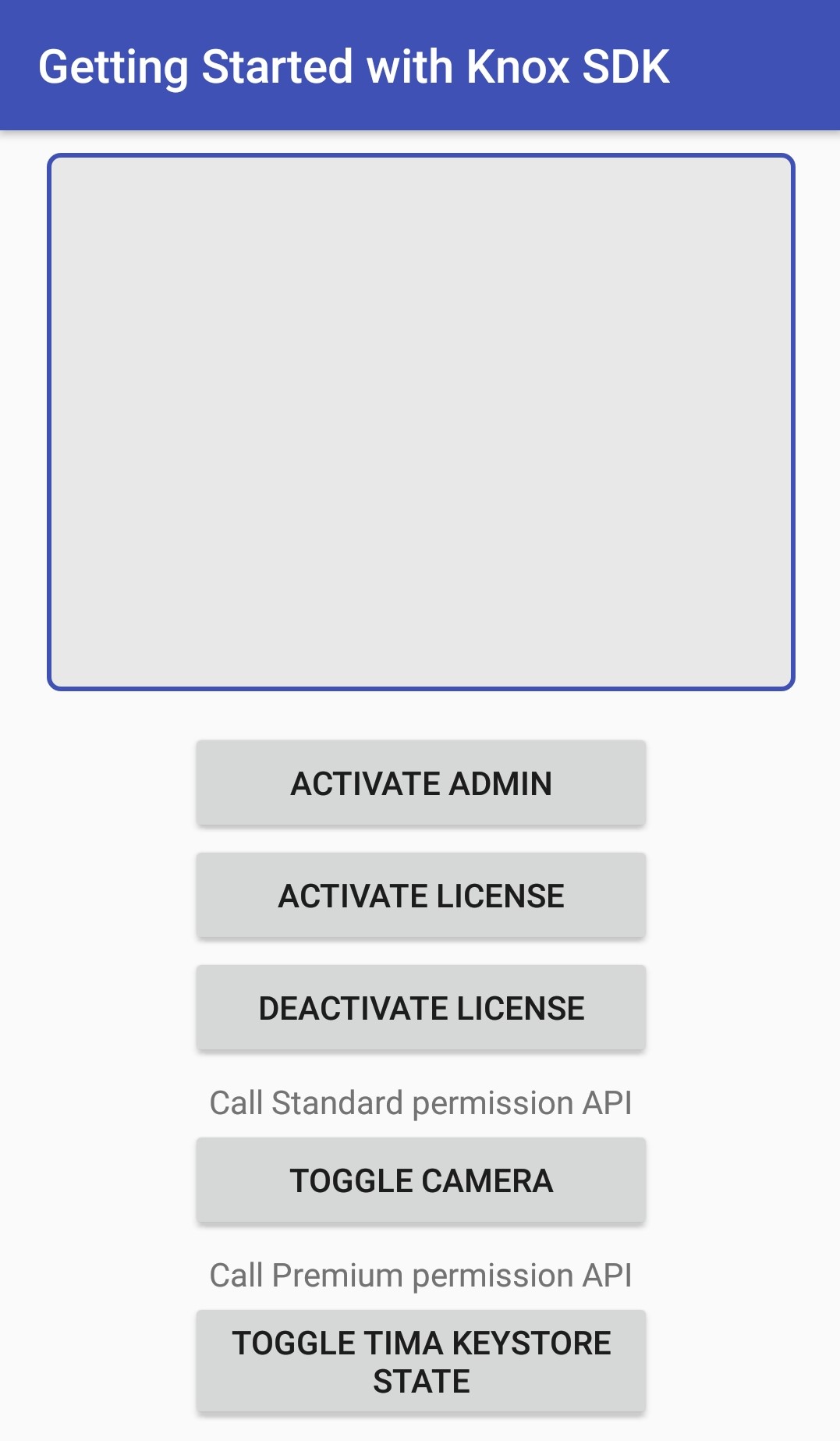Tap the Activate Admin button

(x=421, y=783)
